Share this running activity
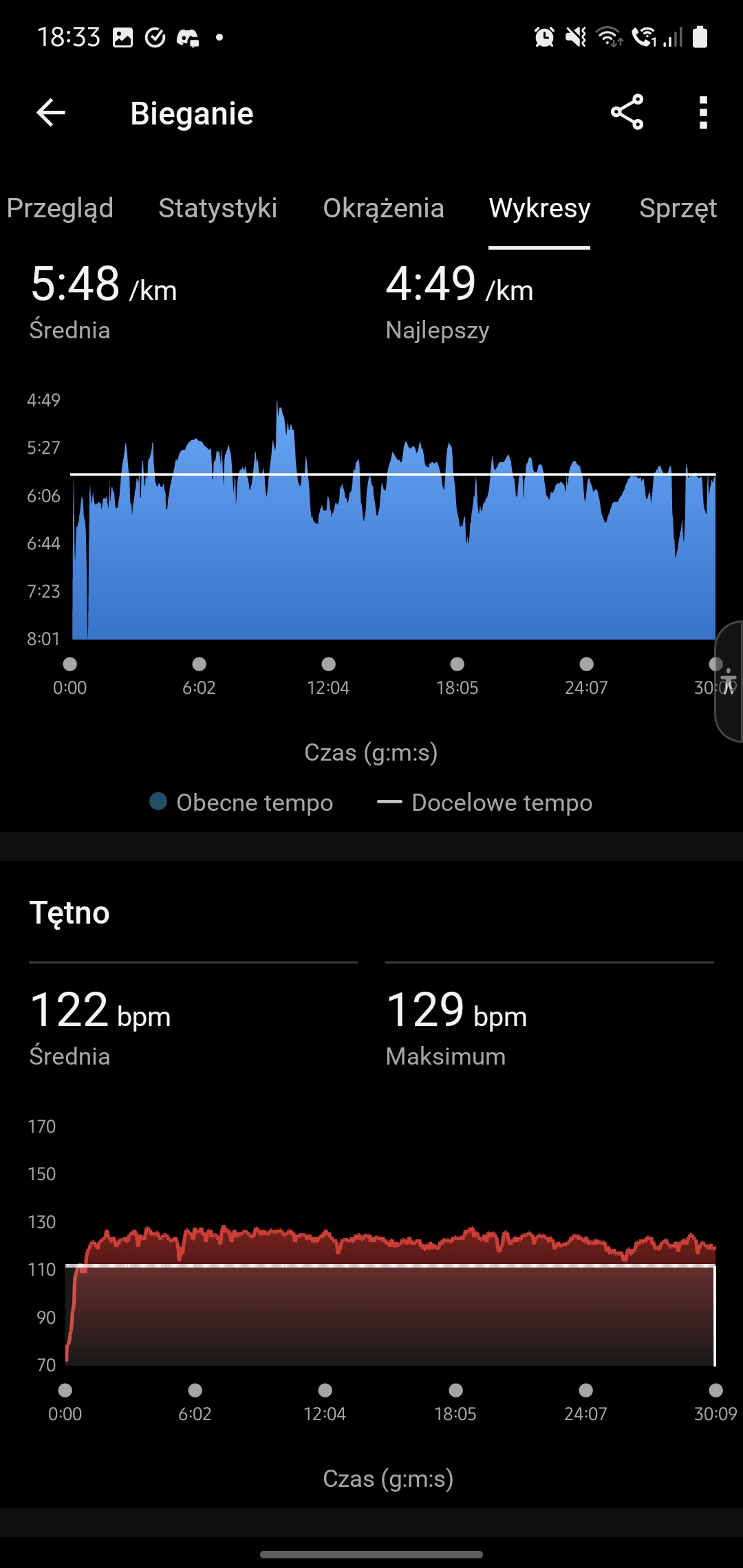The width and height of the screenshot is (743, 1568). (627, 113)
